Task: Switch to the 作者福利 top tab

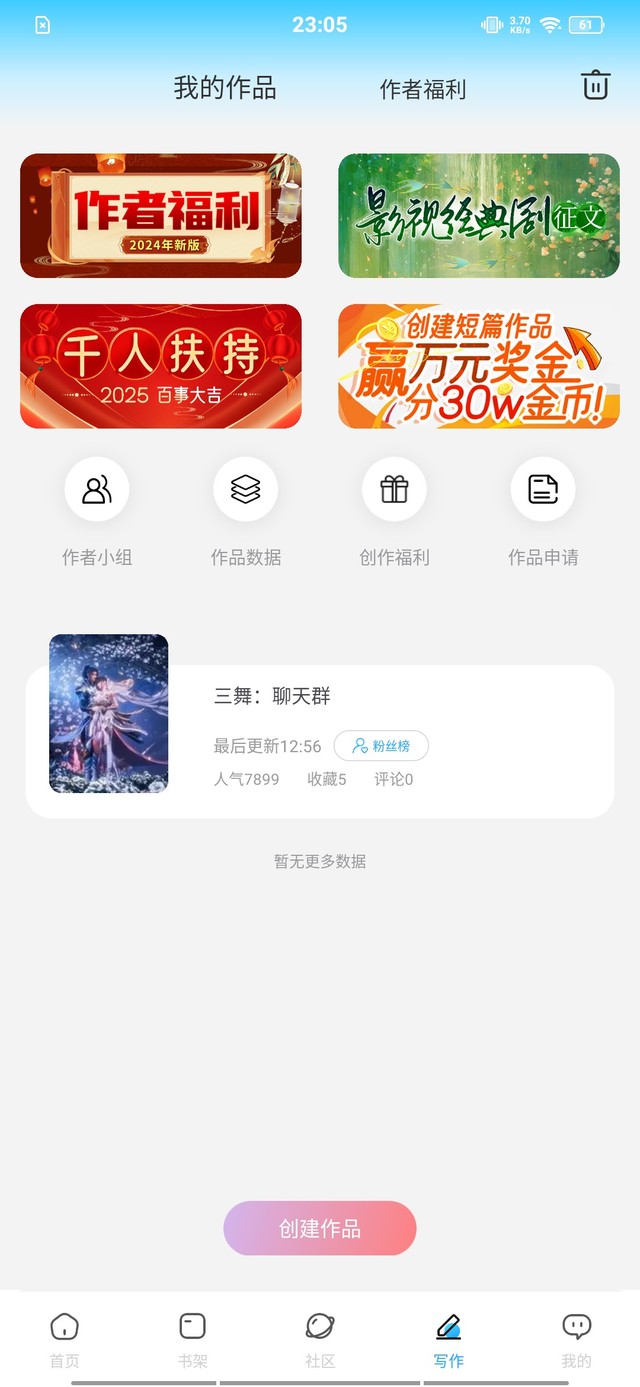Action: click(x=422, y=89)
